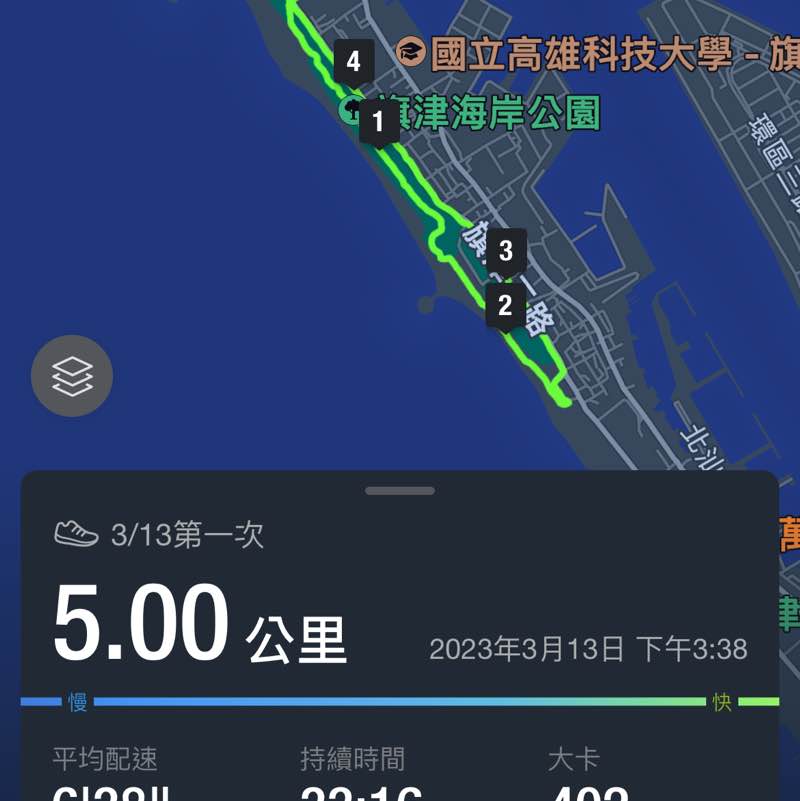Click the 平均配速 average pace stat
The image size is (800, 801).
pos(104,761)
